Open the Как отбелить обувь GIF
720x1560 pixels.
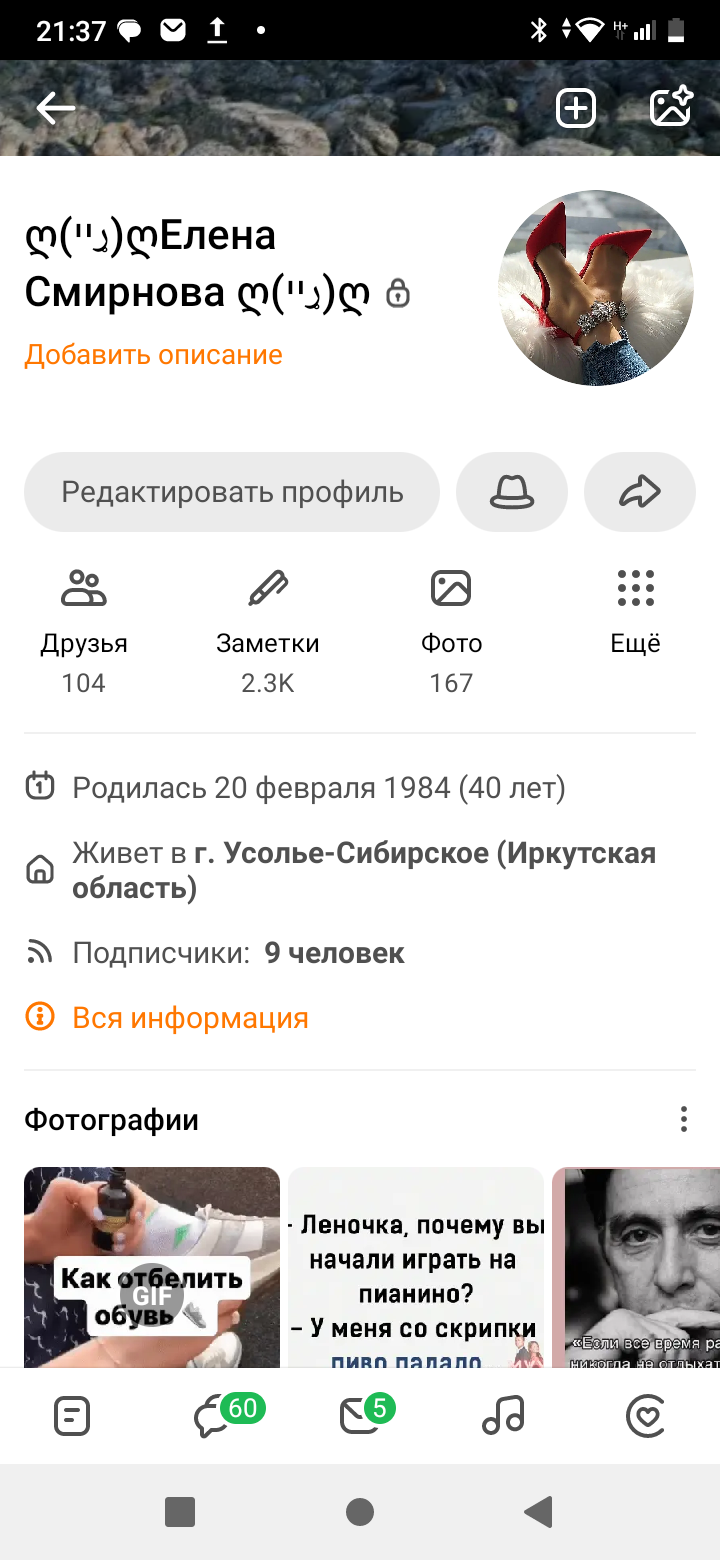click(152, 1267)
